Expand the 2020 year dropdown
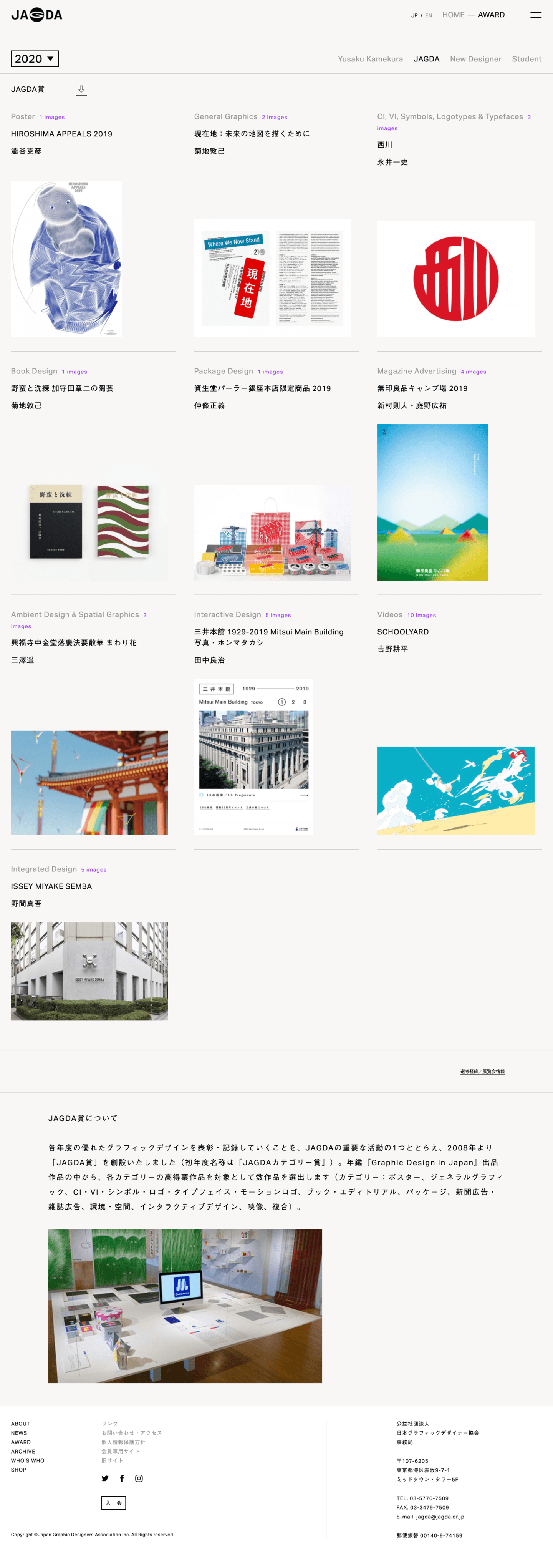The image size is (553, 1568). pos(35,59)
